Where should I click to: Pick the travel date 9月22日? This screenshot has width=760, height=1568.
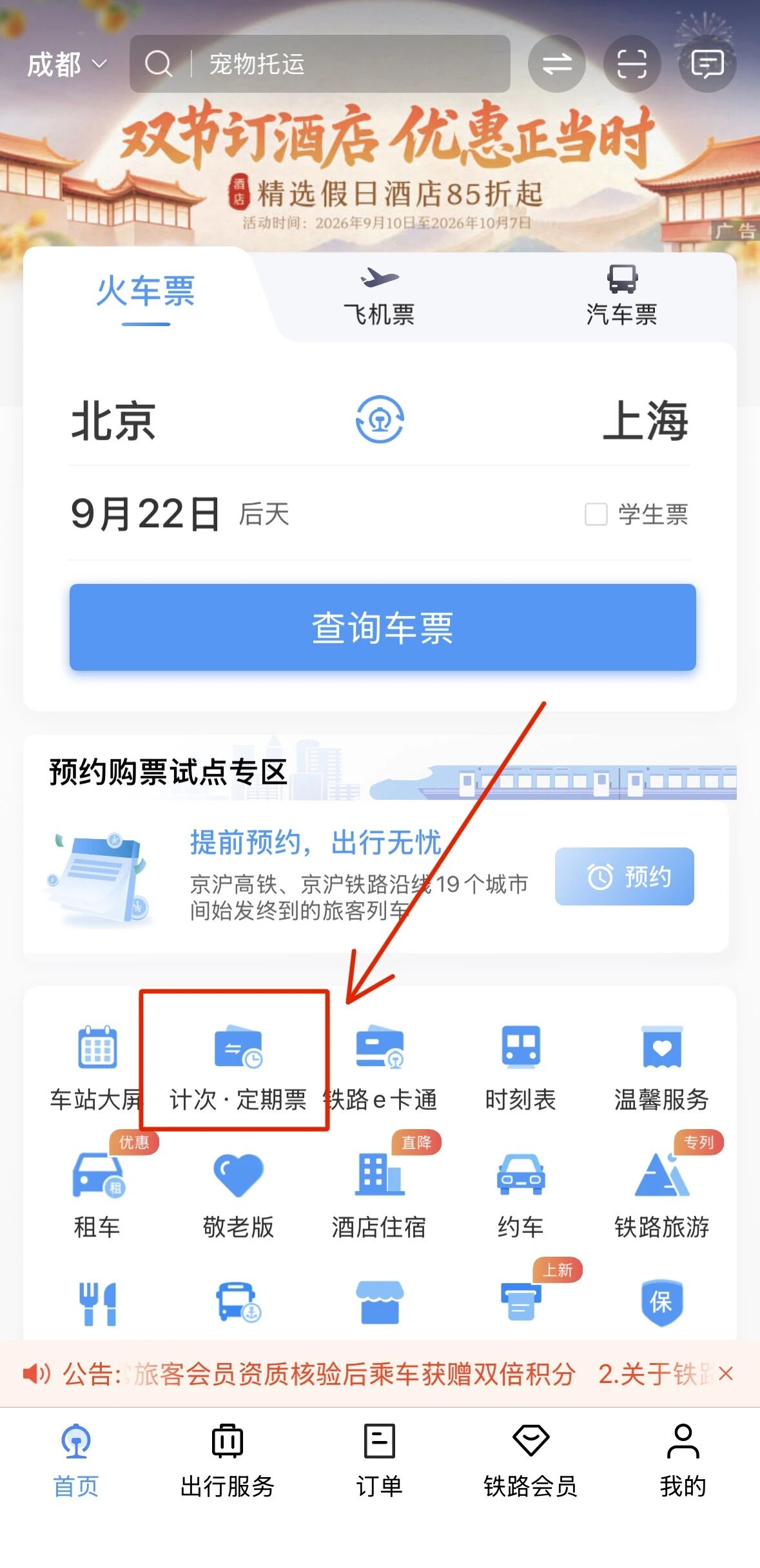[146, 514]
